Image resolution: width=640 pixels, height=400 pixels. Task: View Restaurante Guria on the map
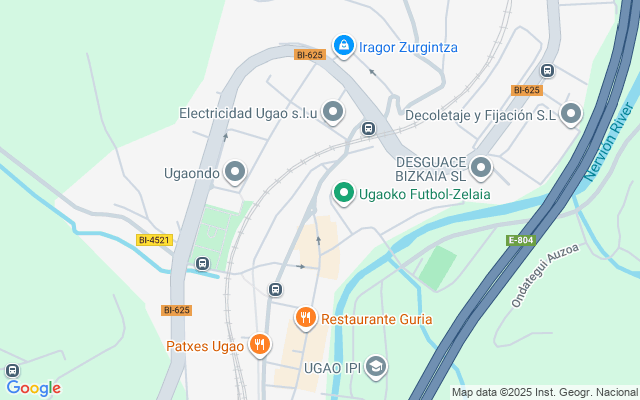click(306, 318)
